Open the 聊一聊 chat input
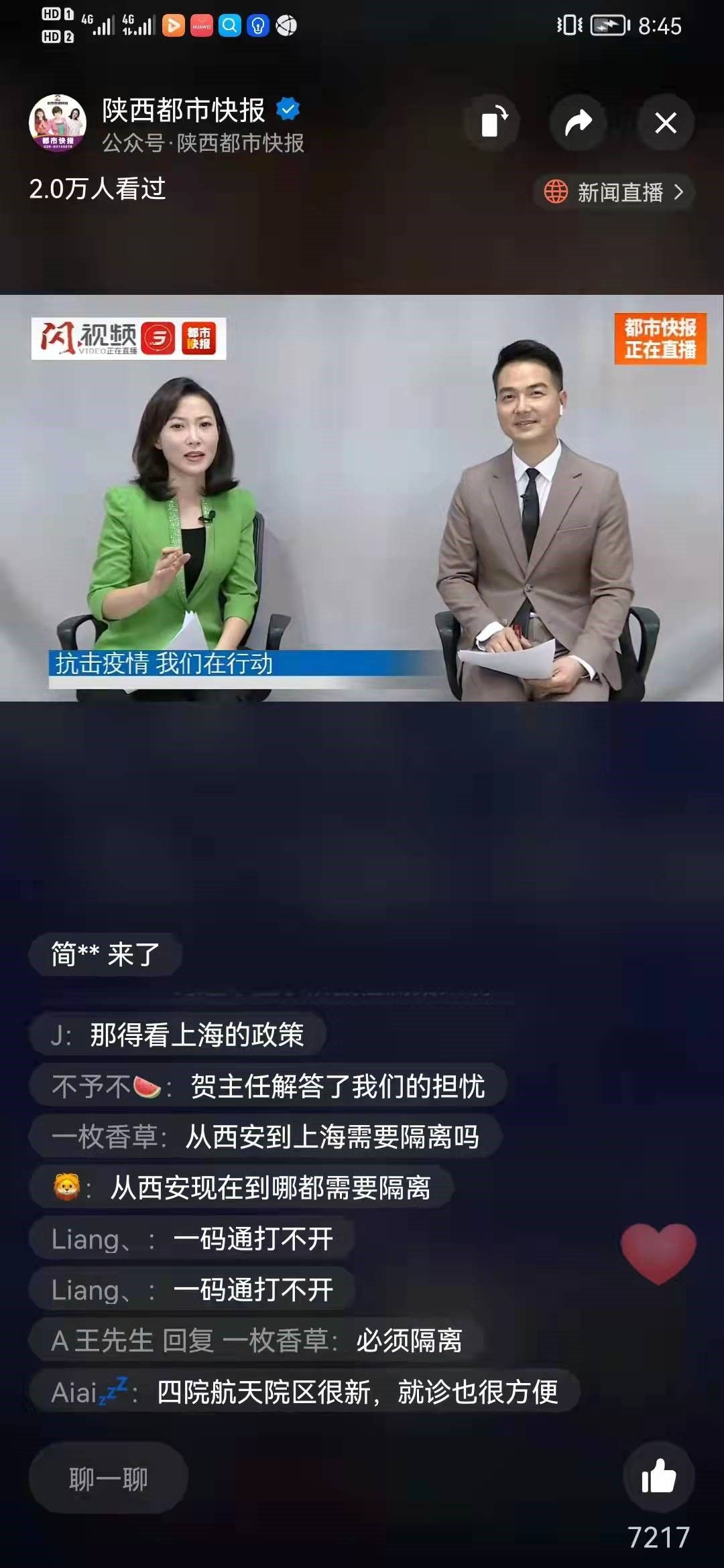The width and height of the screenshot is (724, 1568). 109,1479
